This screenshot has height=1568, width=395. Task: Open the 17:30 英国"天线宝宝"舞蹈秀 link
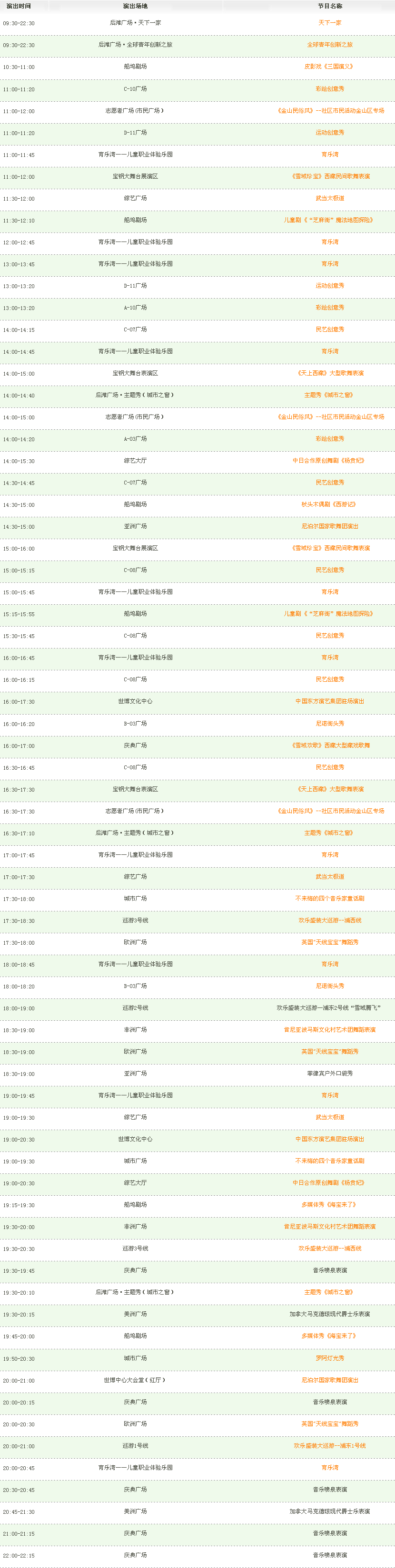[330, 942]
